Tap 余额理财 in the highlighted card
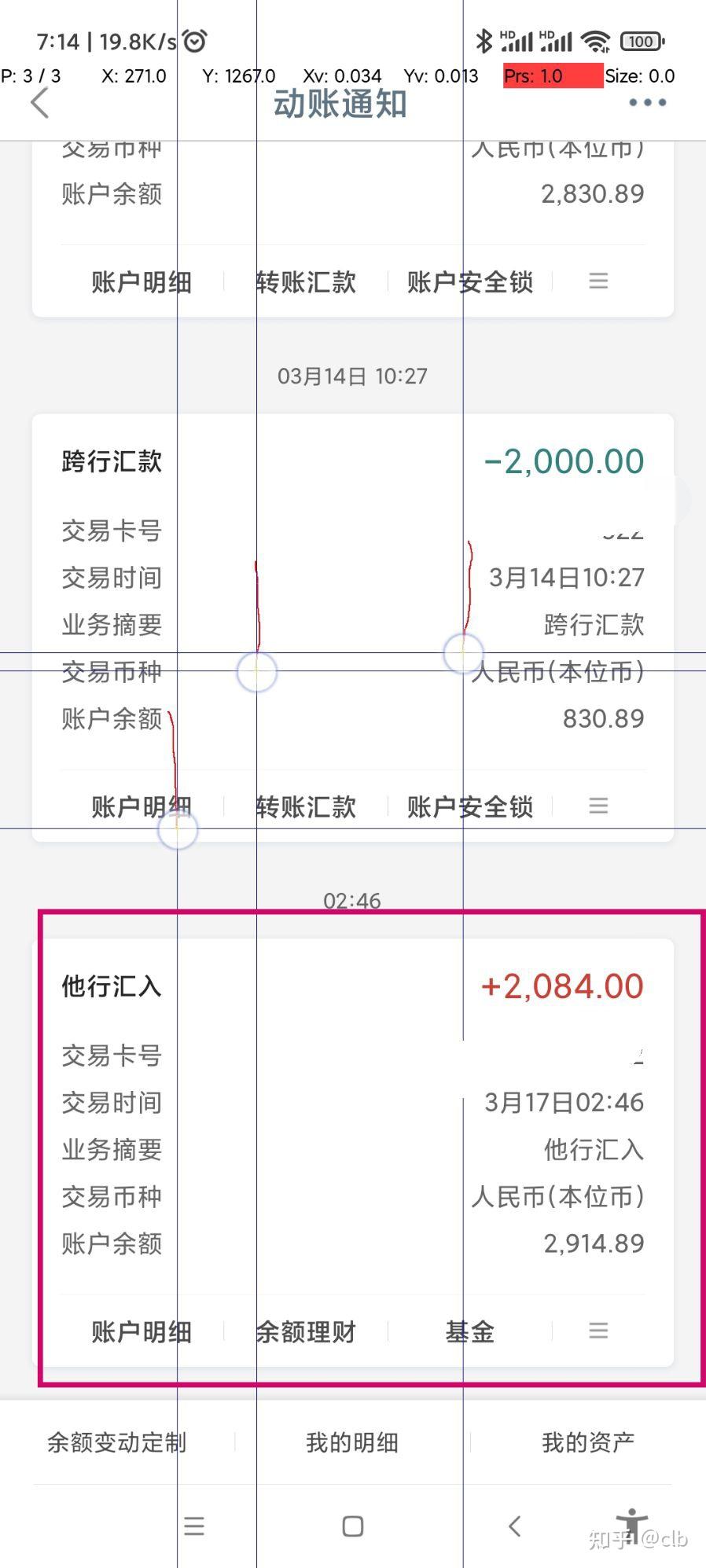The image size is (706, 1568). coord(306,1331)
